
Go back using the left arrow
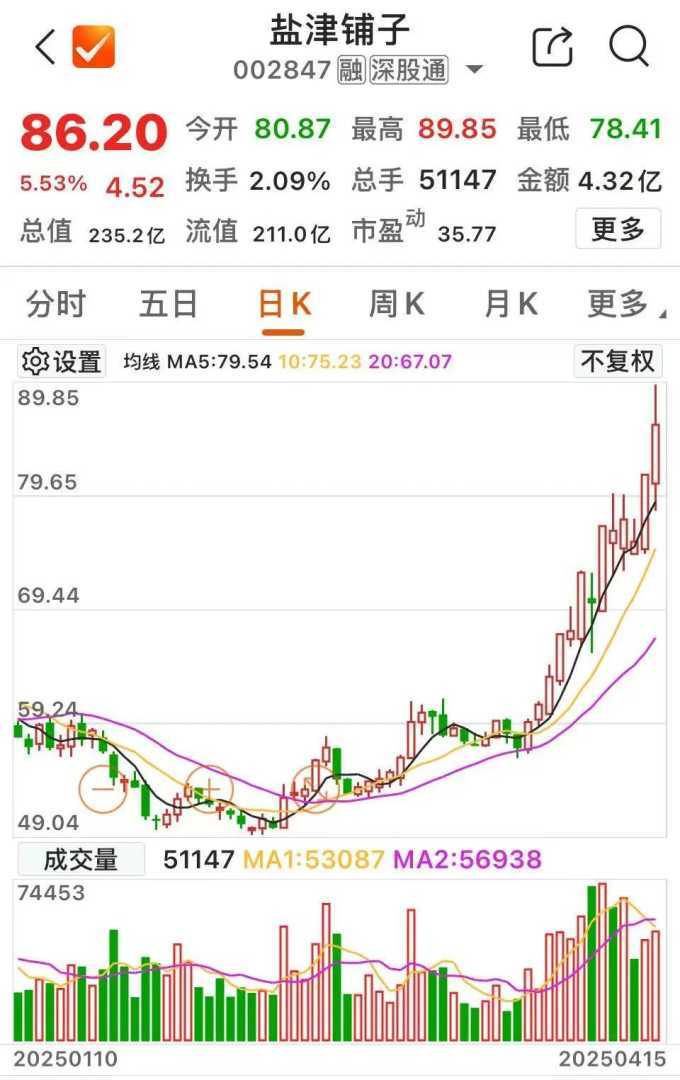coord(45,46)
